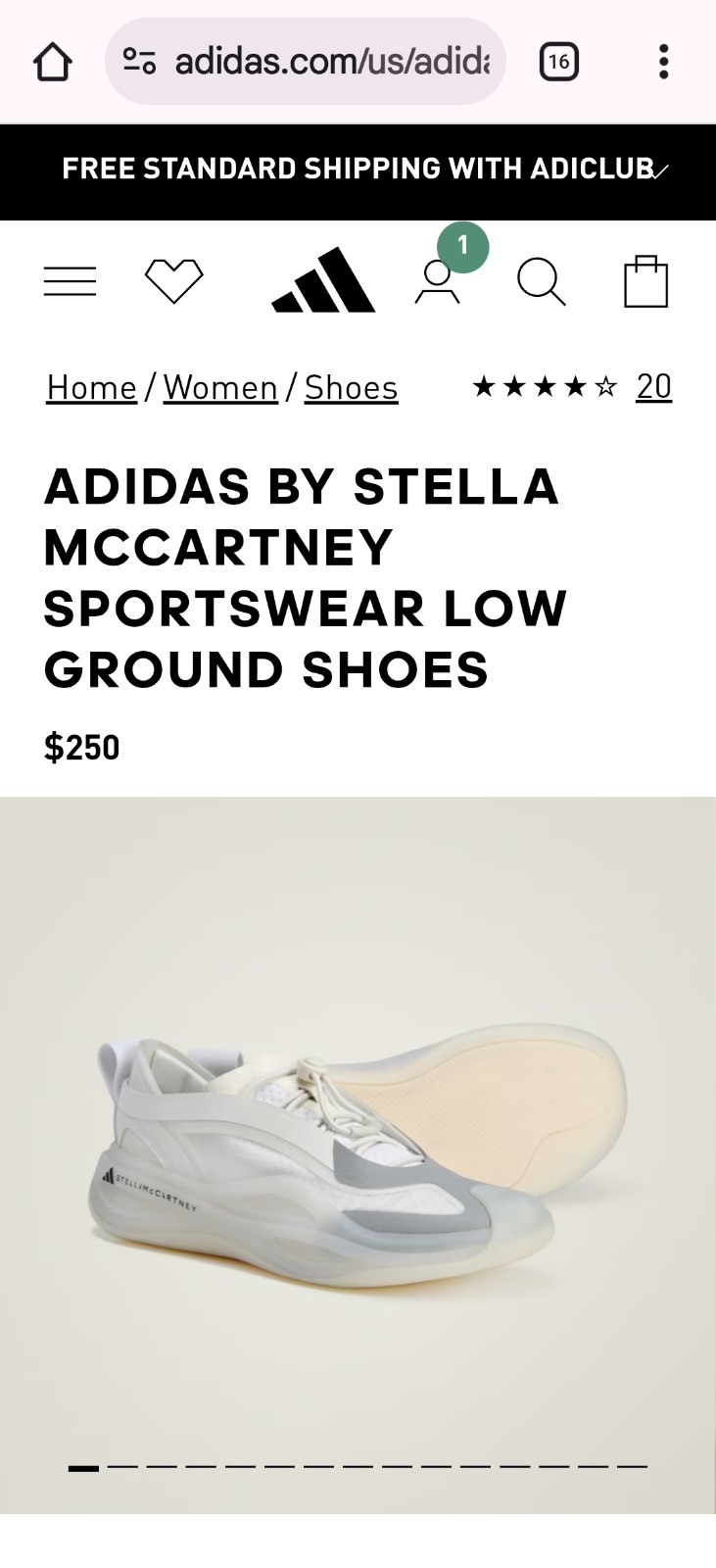Search the adidas store

(541, 282)
